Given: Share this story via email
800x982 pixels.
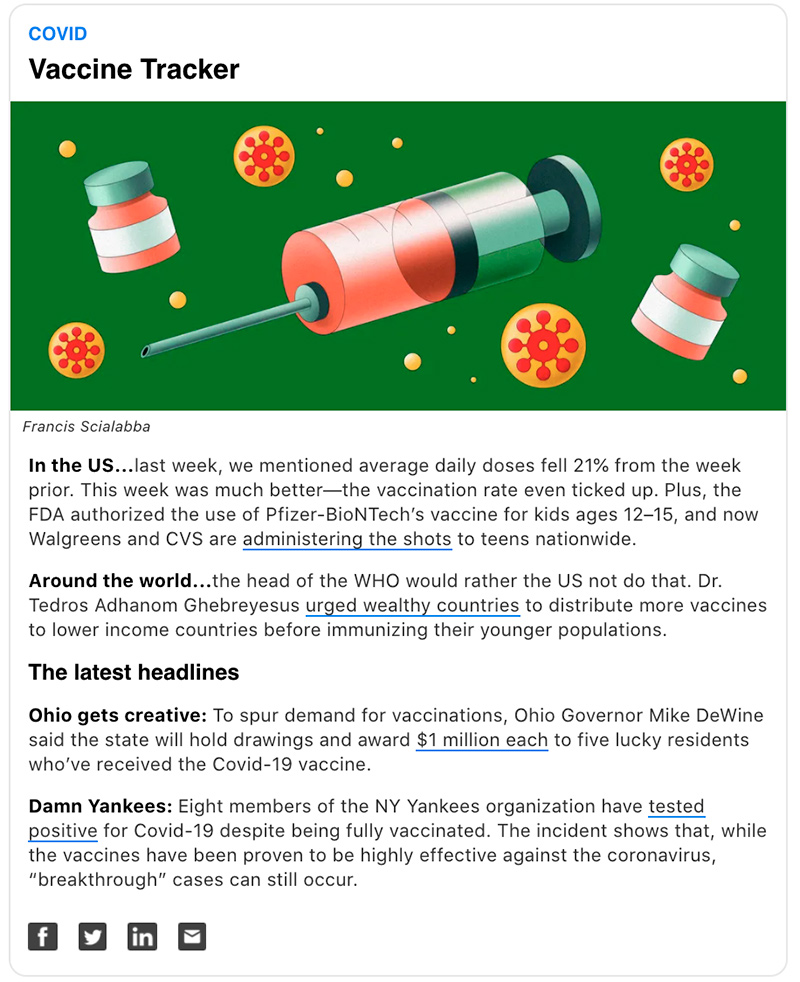Looking at the screenshot, I should 192,936.
